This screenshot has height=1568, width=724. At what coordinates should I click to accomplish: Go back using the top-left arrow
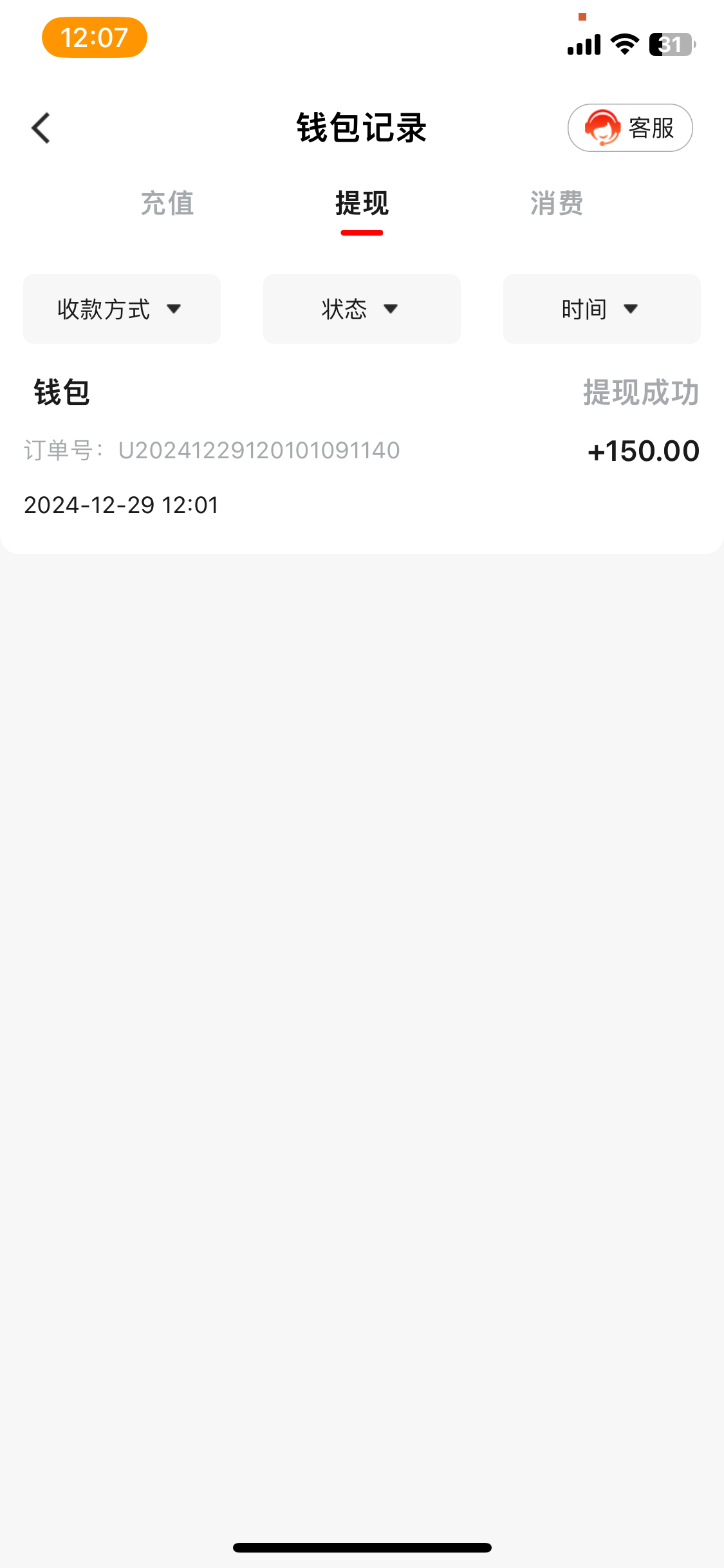pyautogui.click(x=41, y=128)
